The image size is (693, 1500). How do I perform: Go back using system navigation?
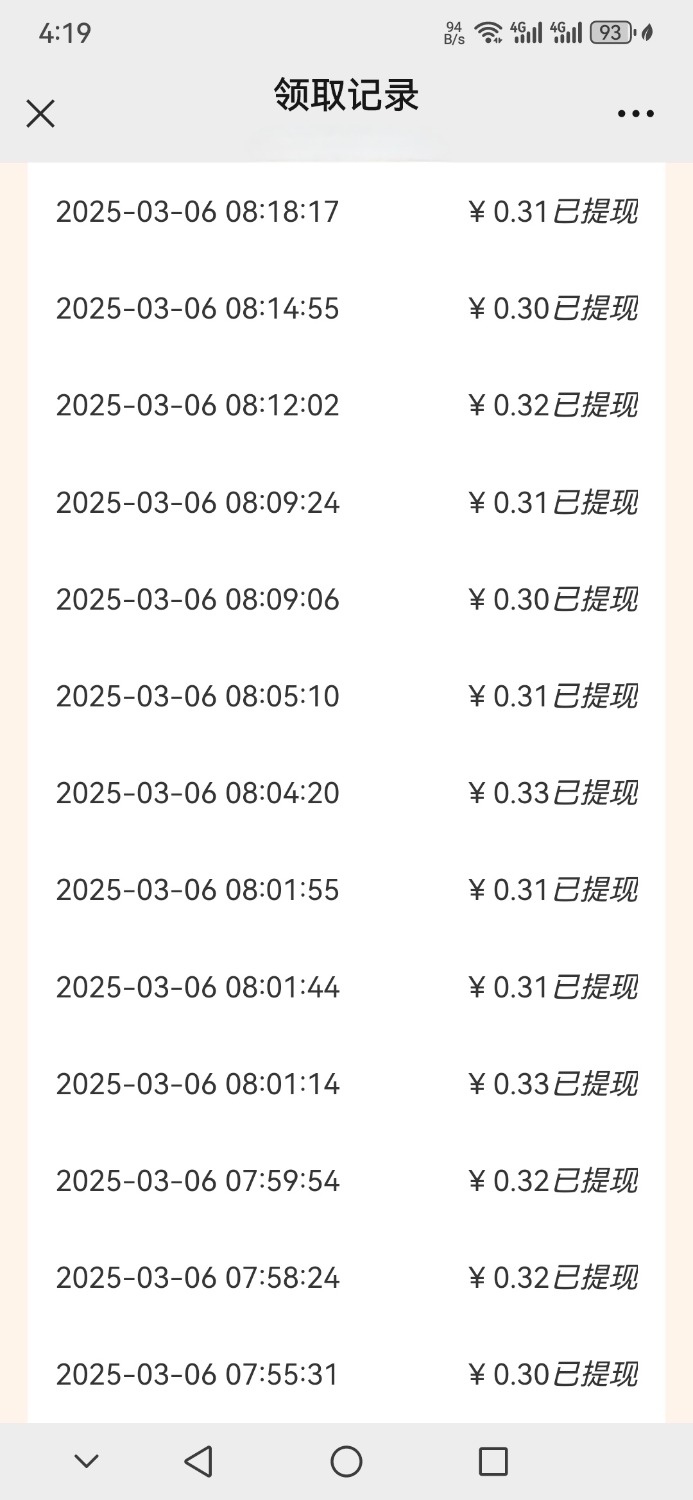[199, 1462]
